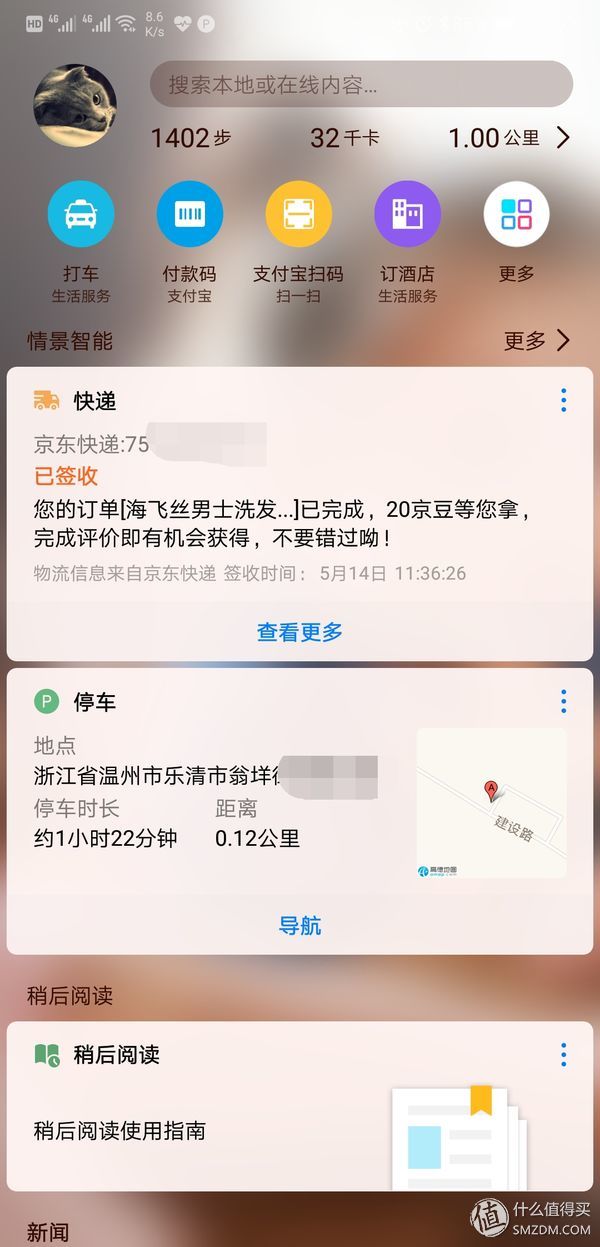The width and height of the screenshot is (600, 1247).
Task: Open health details via the chevron beside 1.00公里
Action: (563, 138)
